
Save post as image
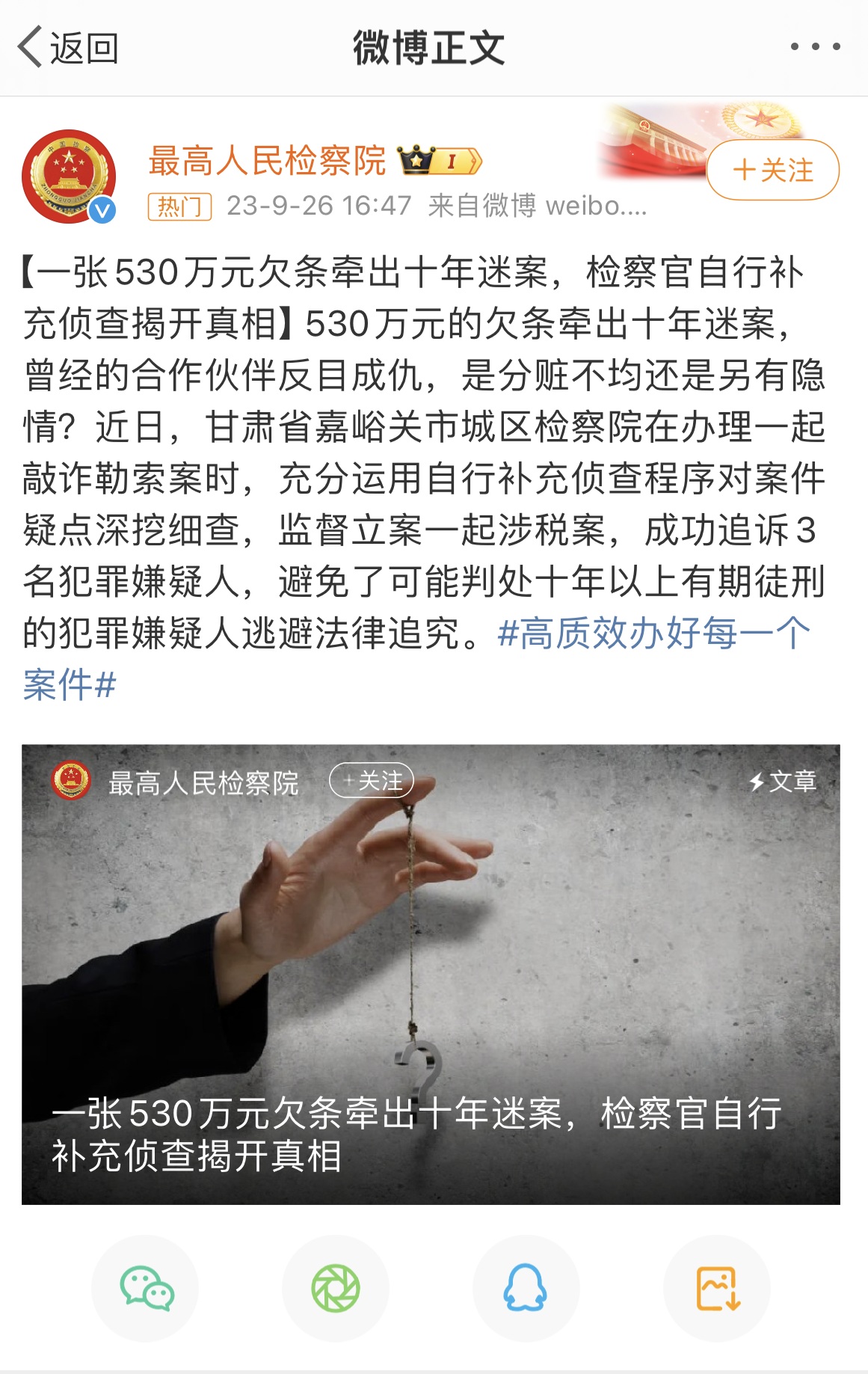pyautogui.click(x=717, y=1288)
